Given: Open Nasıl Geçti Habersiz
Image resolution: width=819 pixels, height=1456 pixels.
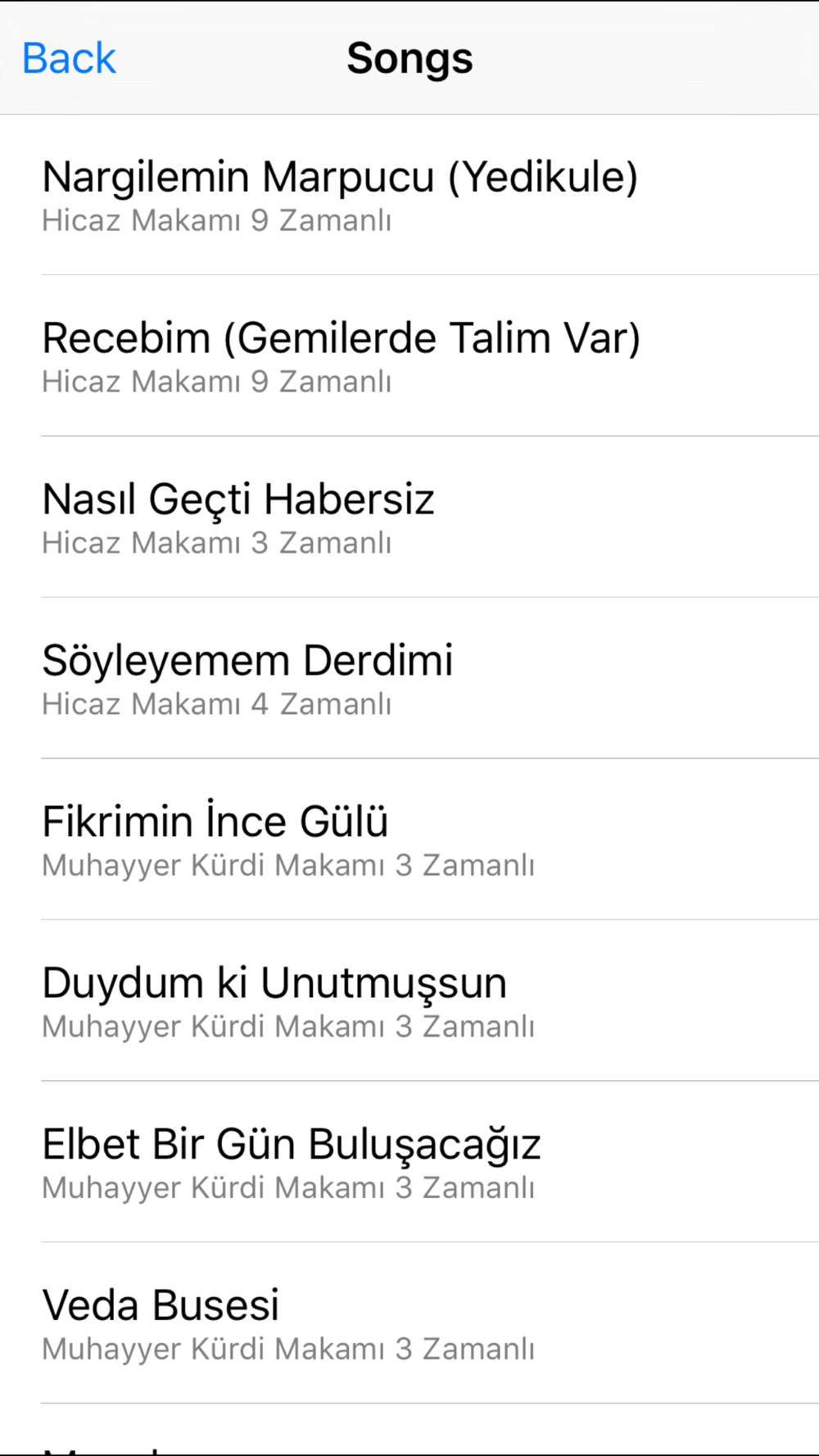Looking at the screenshot, I should click(x=409, y=517).
